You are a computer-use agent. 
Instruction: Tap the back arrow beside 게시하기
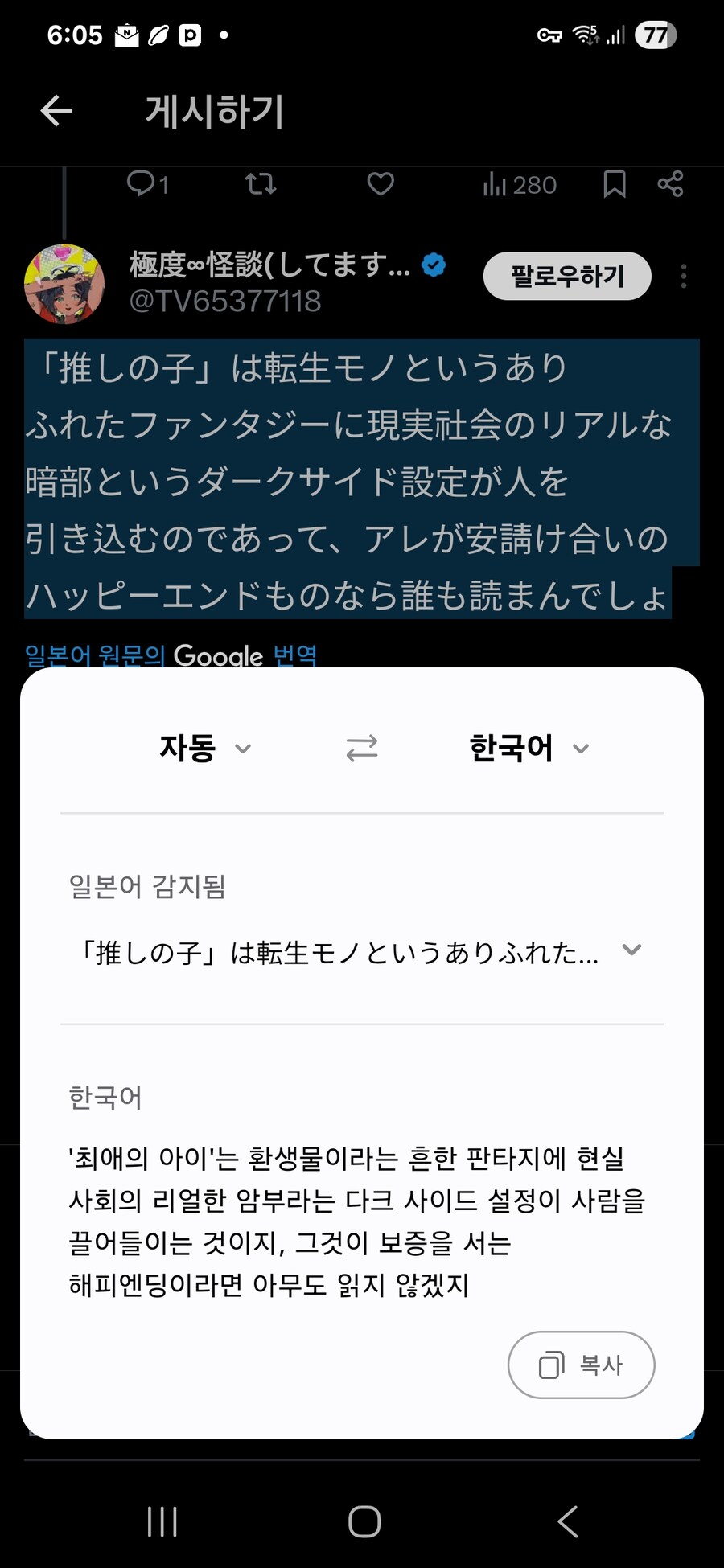click(x=54, y=112)
